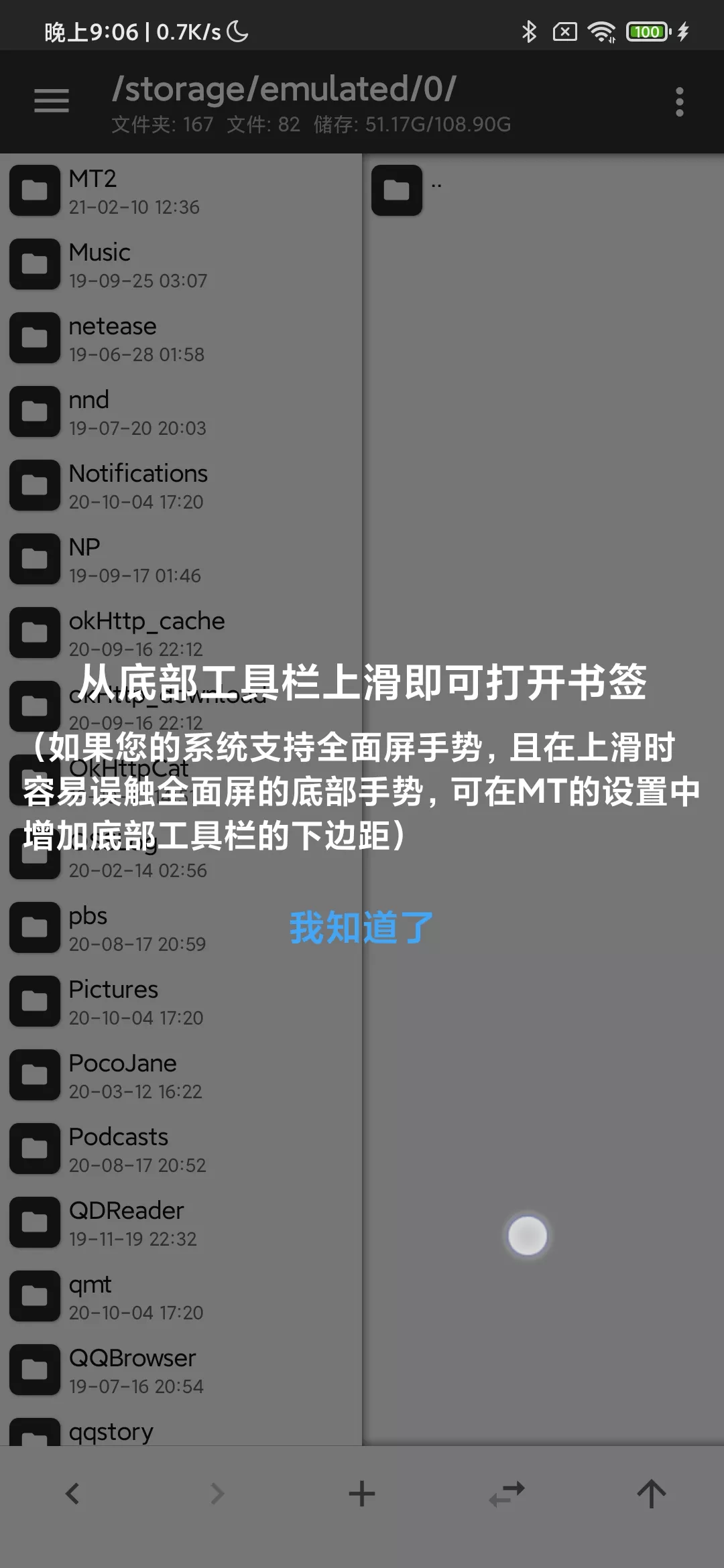Open the Notifications folder
The width and height of the screenshot is (724, 1568).
coord(134,486)
